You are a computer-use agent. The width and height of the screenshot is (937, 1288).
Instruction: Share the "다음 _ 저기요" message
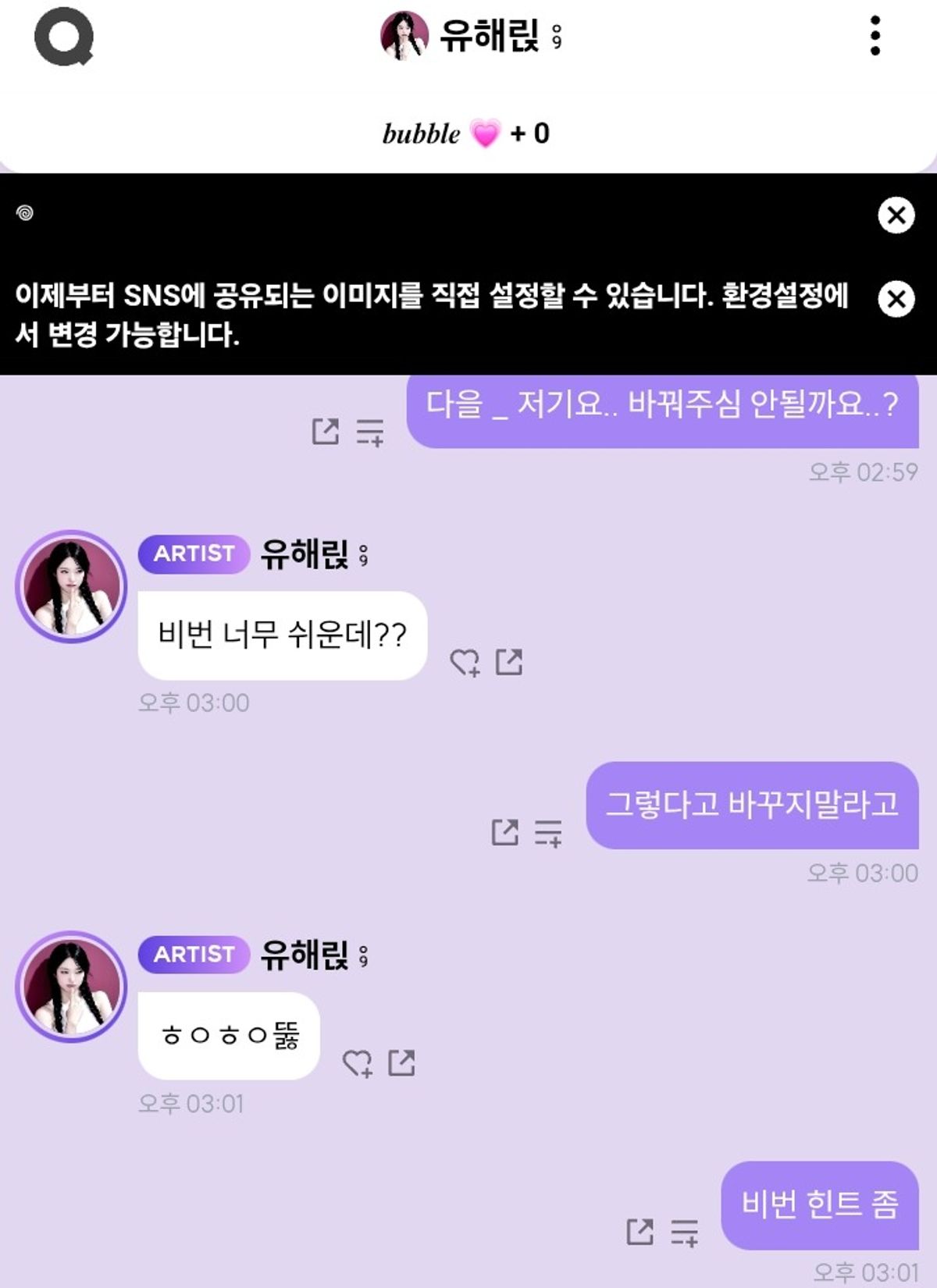326,431
